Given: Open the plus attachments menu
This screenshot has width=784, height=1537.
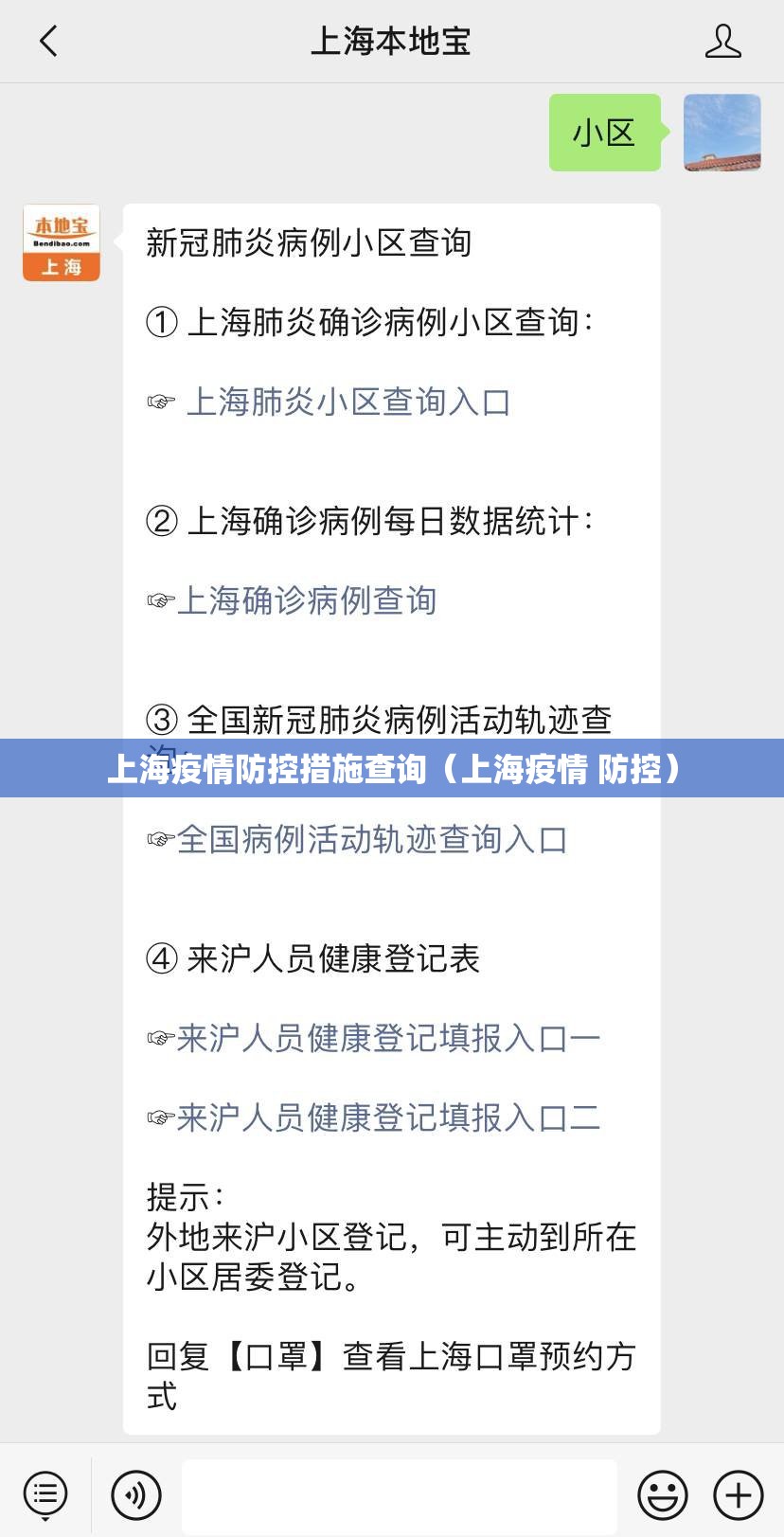Looking at the screenshot, I should coord(739,1495).
